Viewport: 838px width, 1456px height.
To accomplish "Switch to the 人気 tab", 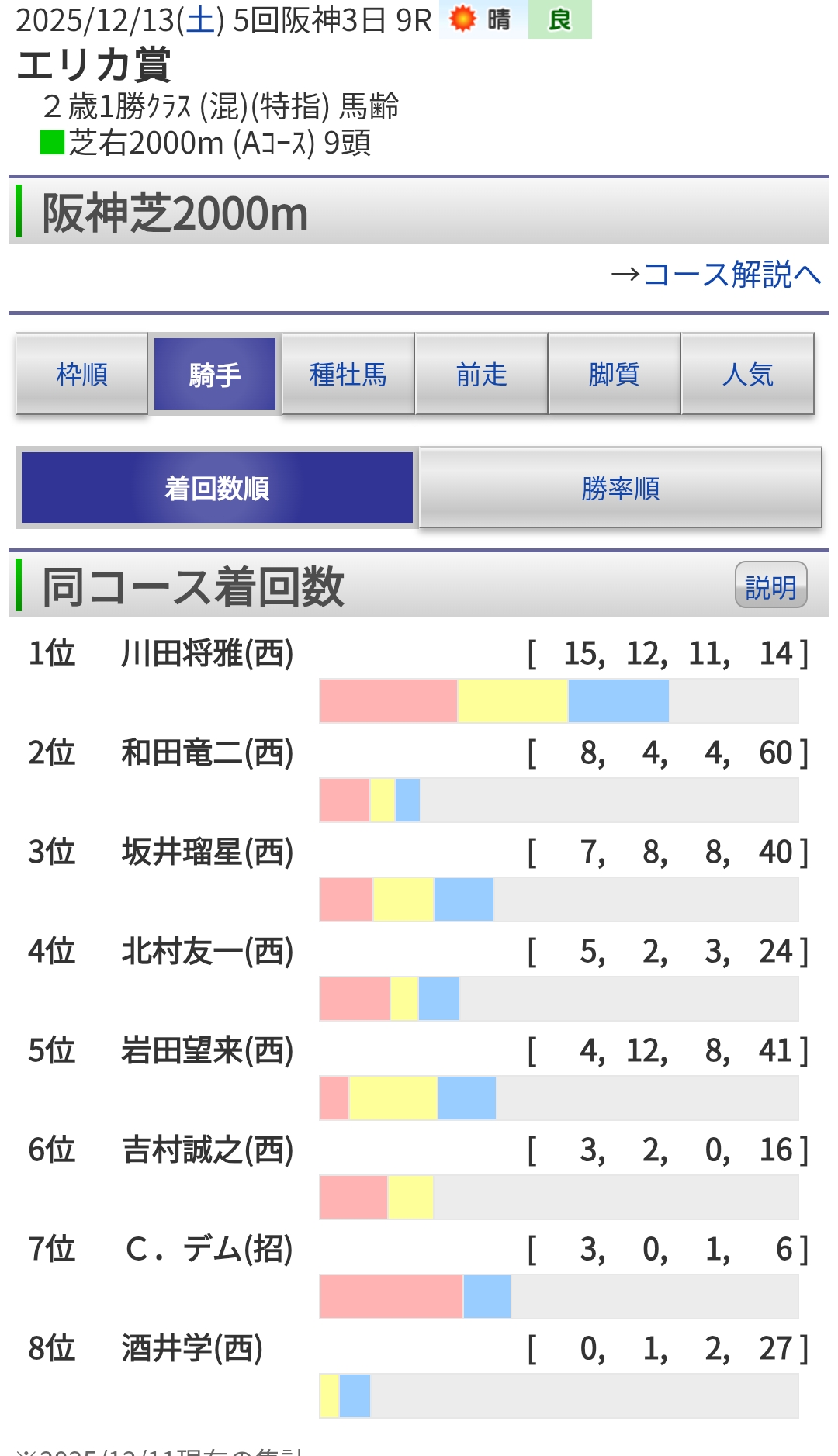I will point(748,375).
